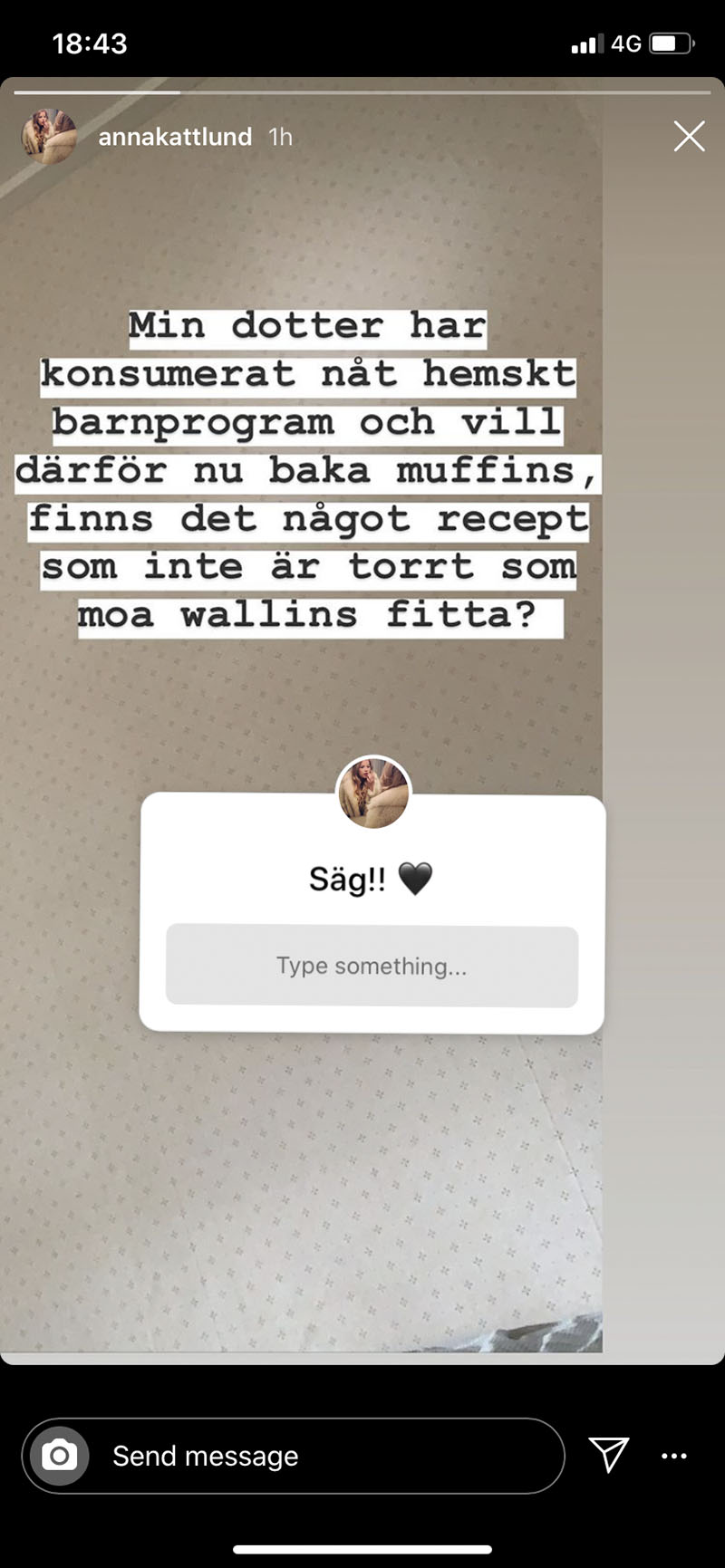Tap the 'Type something...' answer box

coord(372,966)
